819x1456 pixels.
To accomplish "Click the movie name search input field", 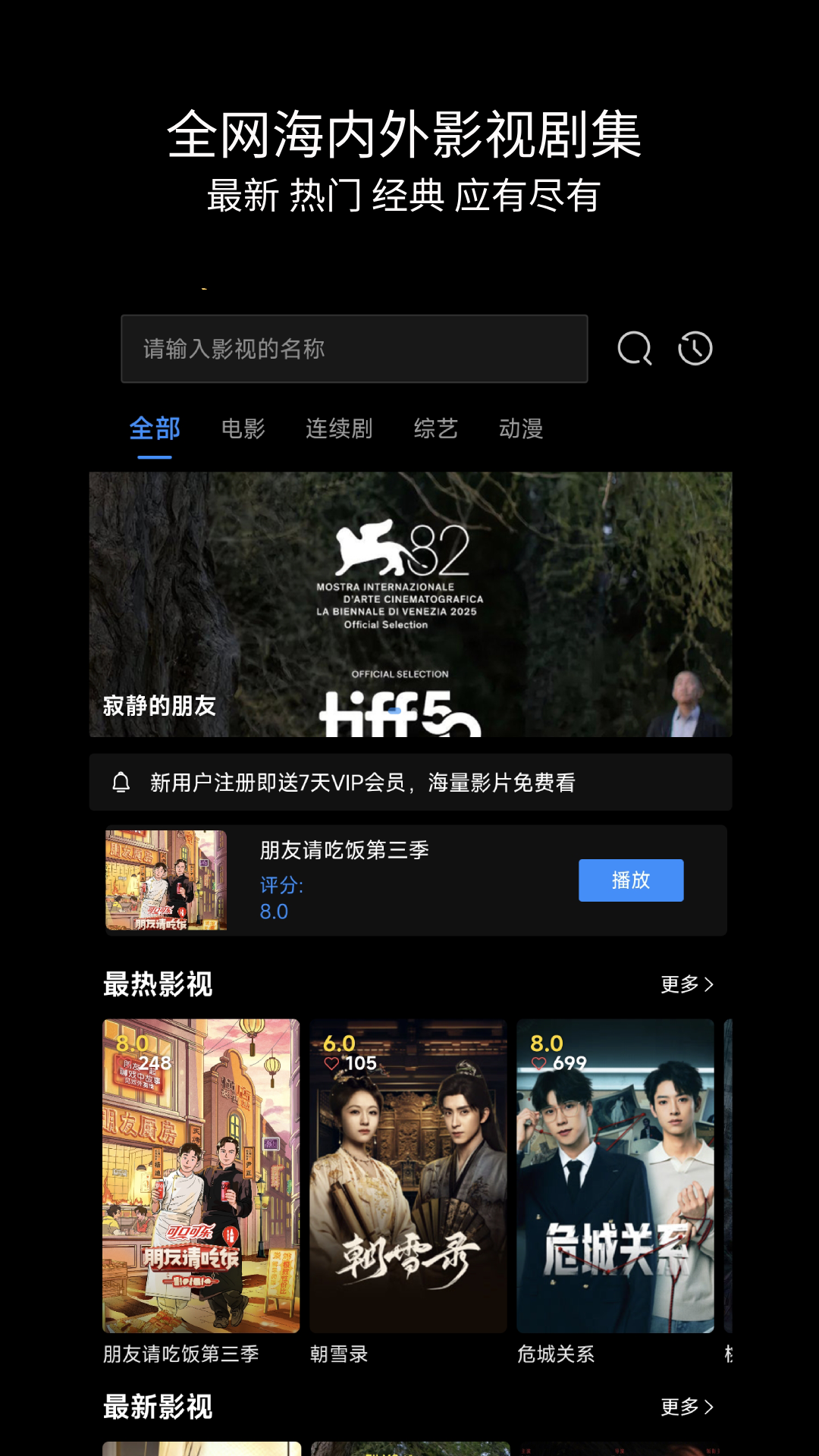I will (354, 349).
